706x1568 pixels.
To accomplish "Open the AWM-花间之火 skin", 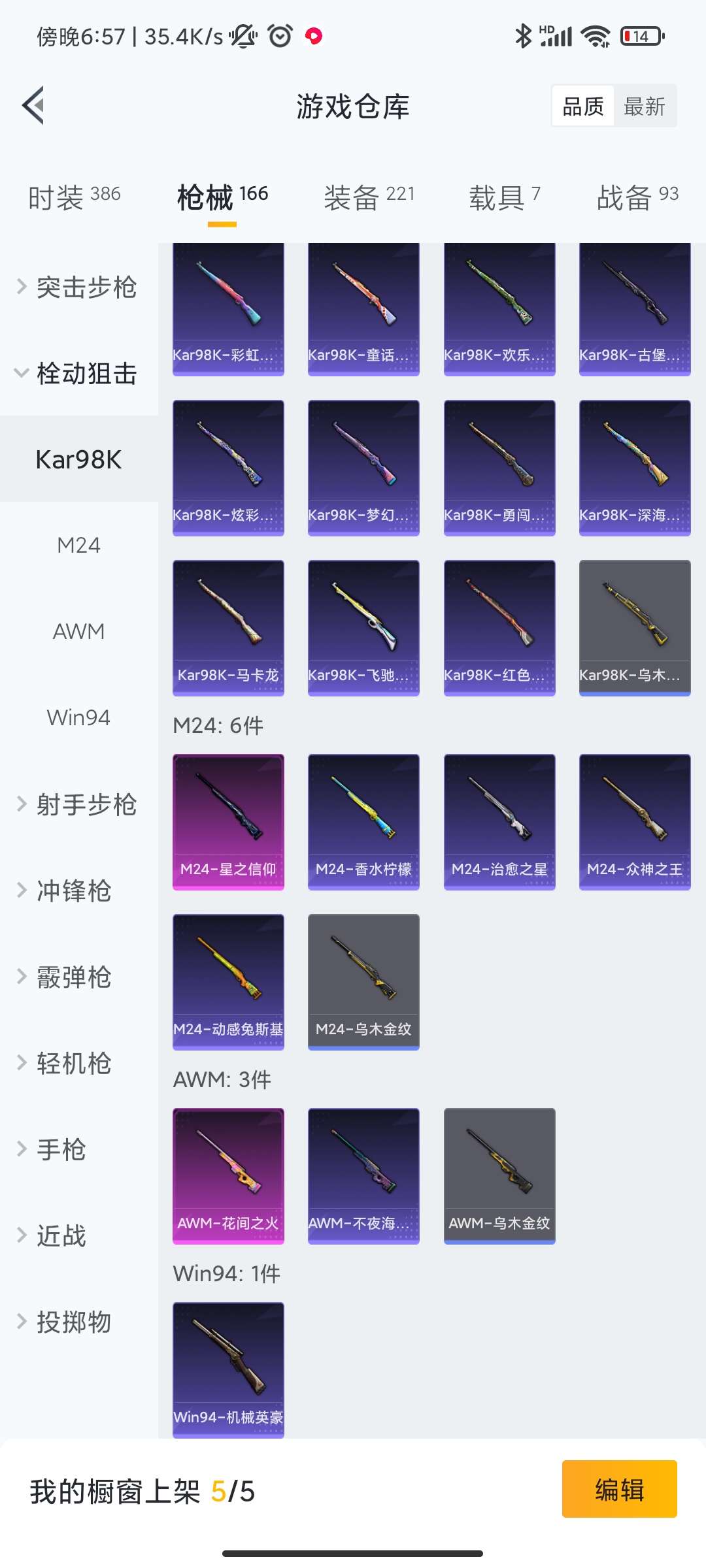I will point(228,1175).
